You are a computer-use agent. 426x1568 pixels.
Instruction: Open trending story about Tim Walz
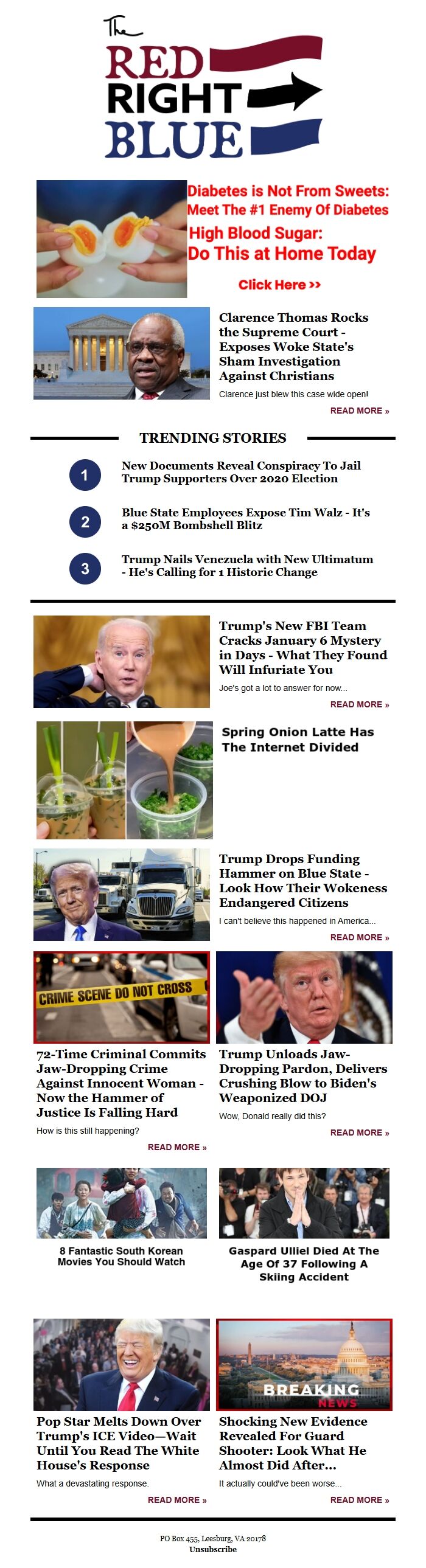click(x=245, y=519)
